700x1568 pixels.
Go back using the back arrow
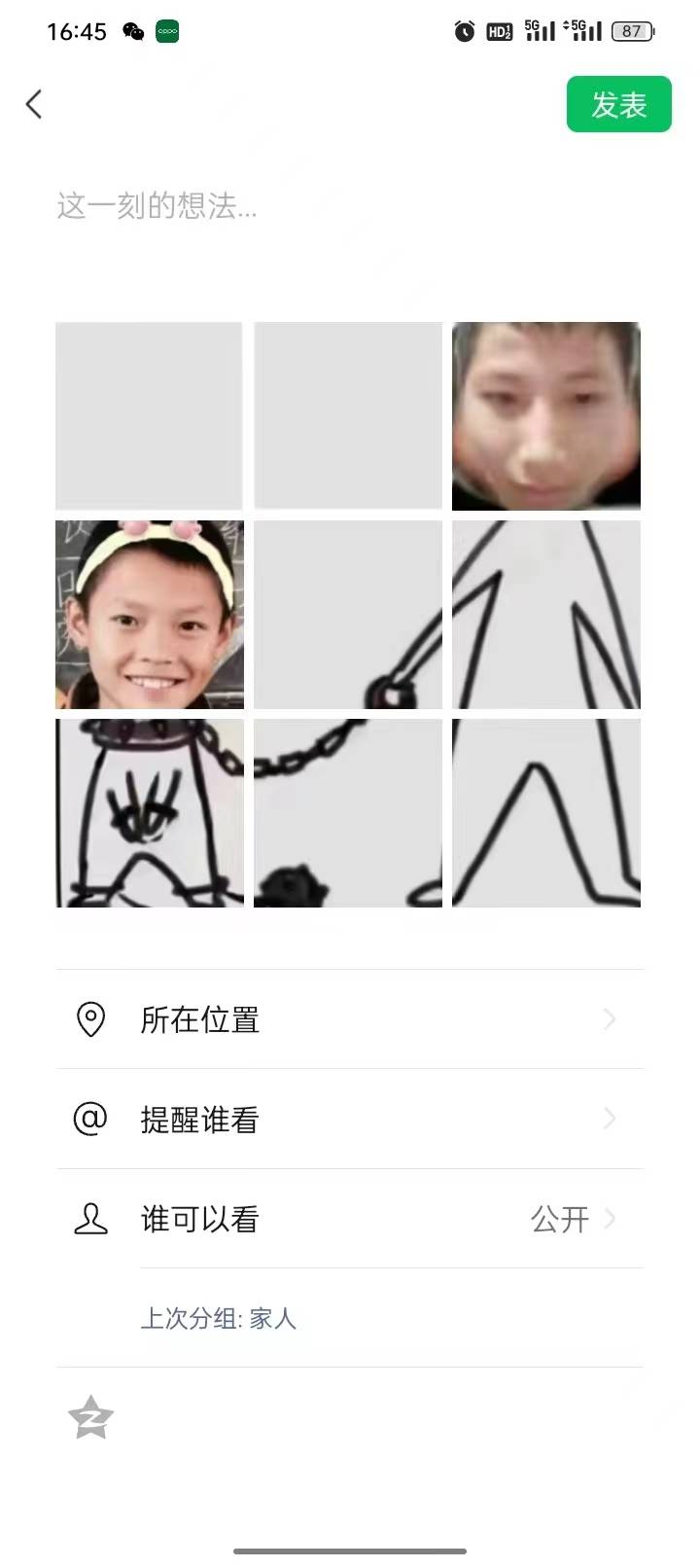coord(34,104)
